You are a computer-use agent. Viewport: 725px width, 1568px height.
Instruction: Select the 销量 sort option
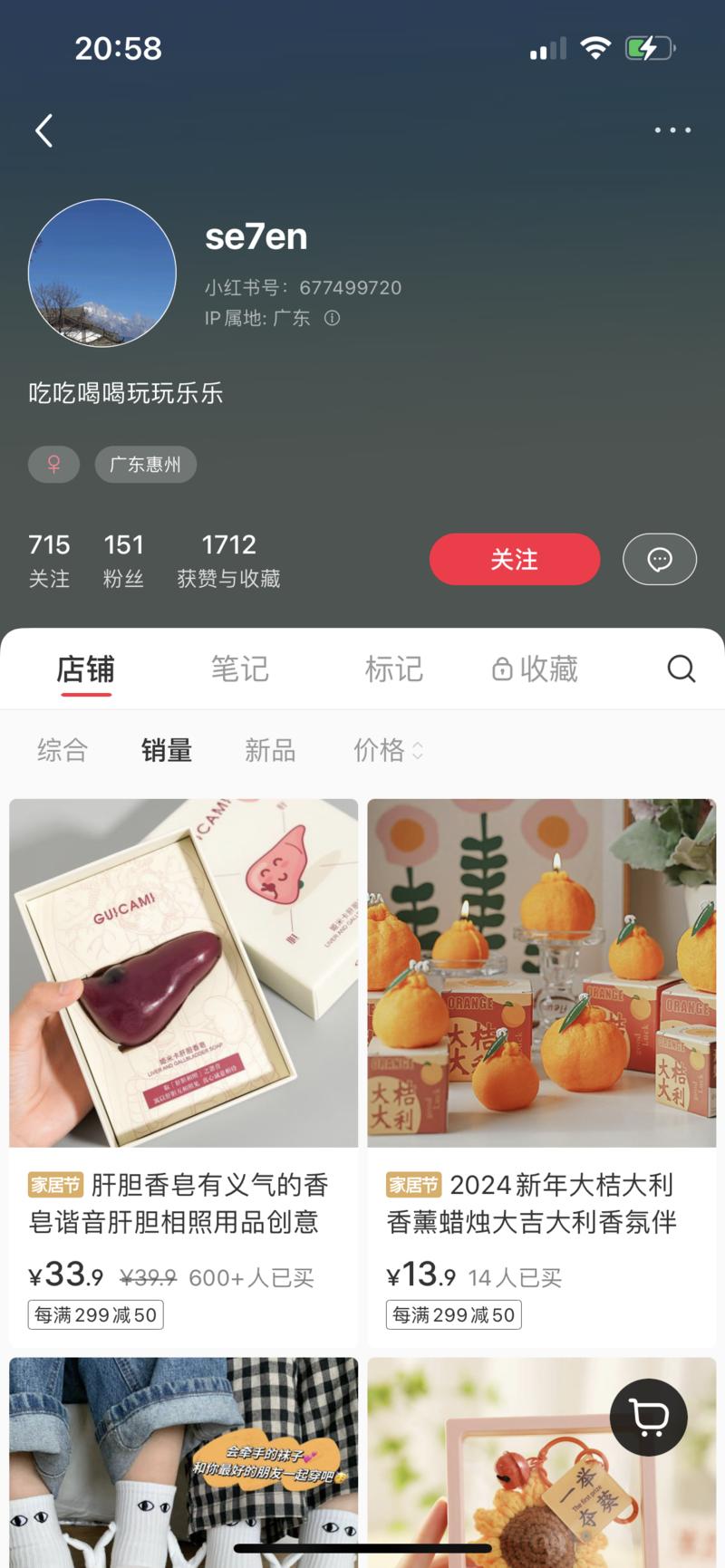pyautogui.click(x=167, y=750)
